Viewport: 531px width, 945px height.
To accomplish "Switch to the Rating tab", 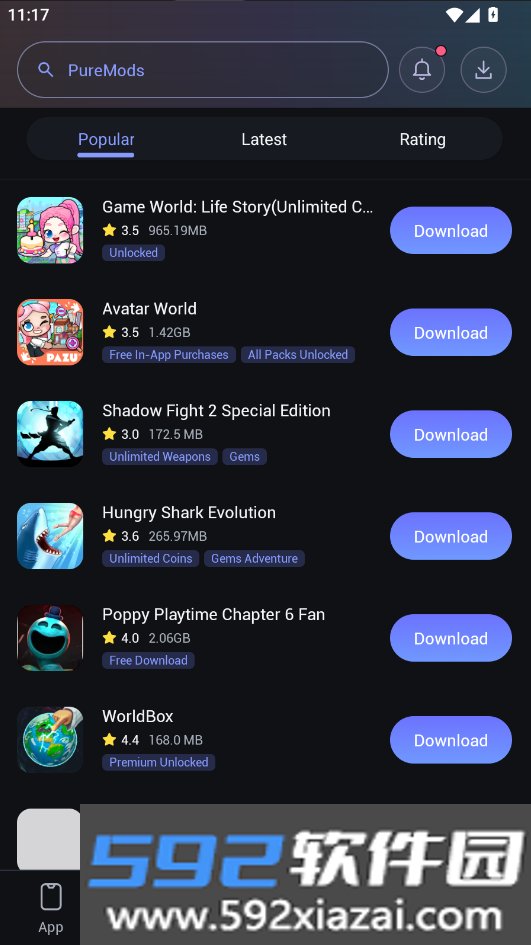I will click(423, 139).
